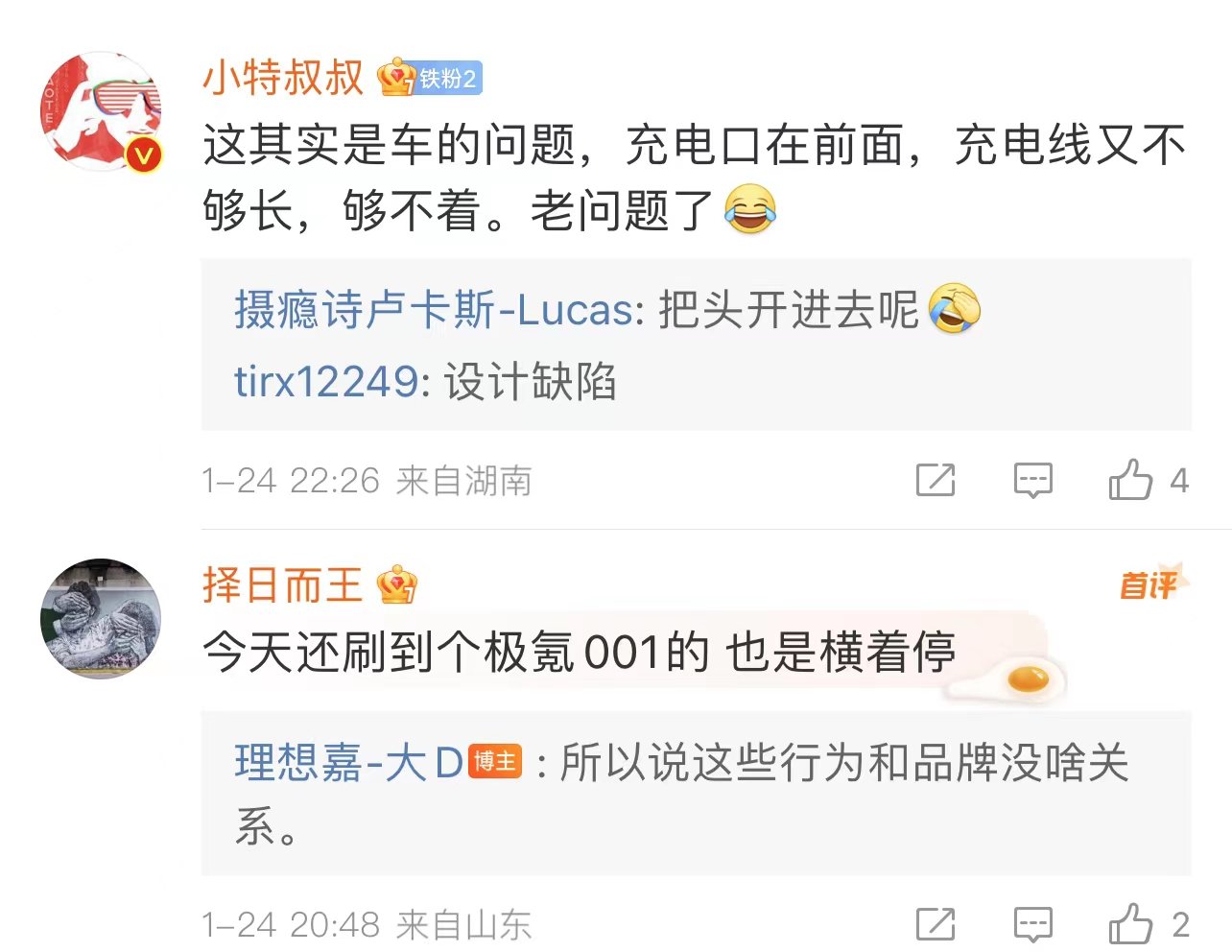The image size is (1232, 952).
Task: Tap the username 小特叔叔
Action: tap(283, 78)
